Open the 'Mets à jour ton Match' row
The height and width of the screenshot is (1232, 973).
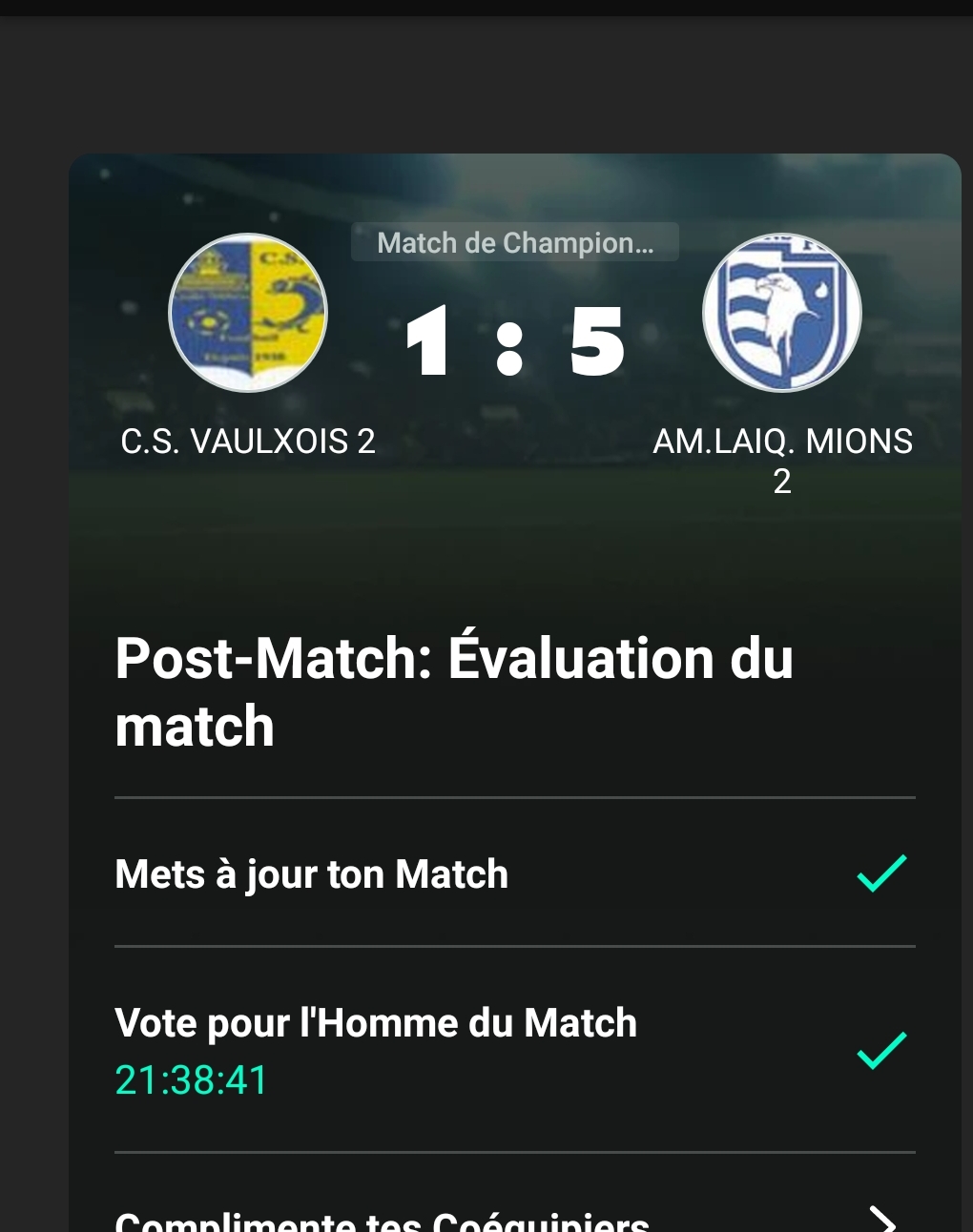point(513,873)
